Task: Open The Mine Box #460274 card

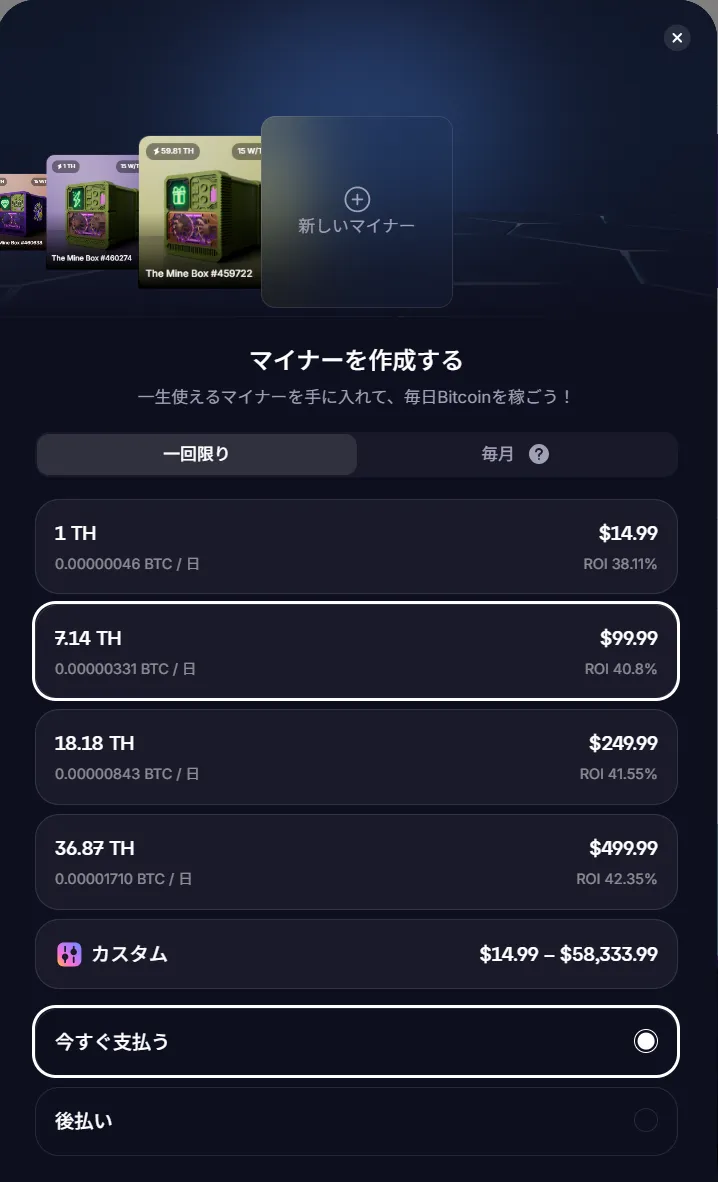Action: (x=92, y=213)
